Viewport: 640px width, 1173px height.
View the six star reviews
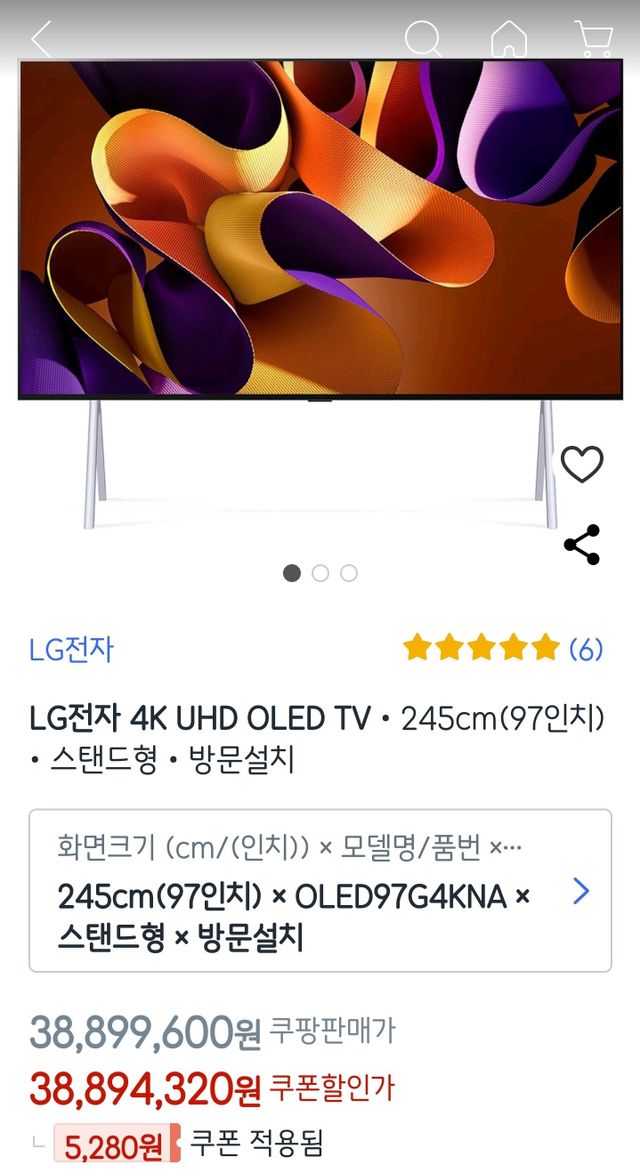coord(502,649)
